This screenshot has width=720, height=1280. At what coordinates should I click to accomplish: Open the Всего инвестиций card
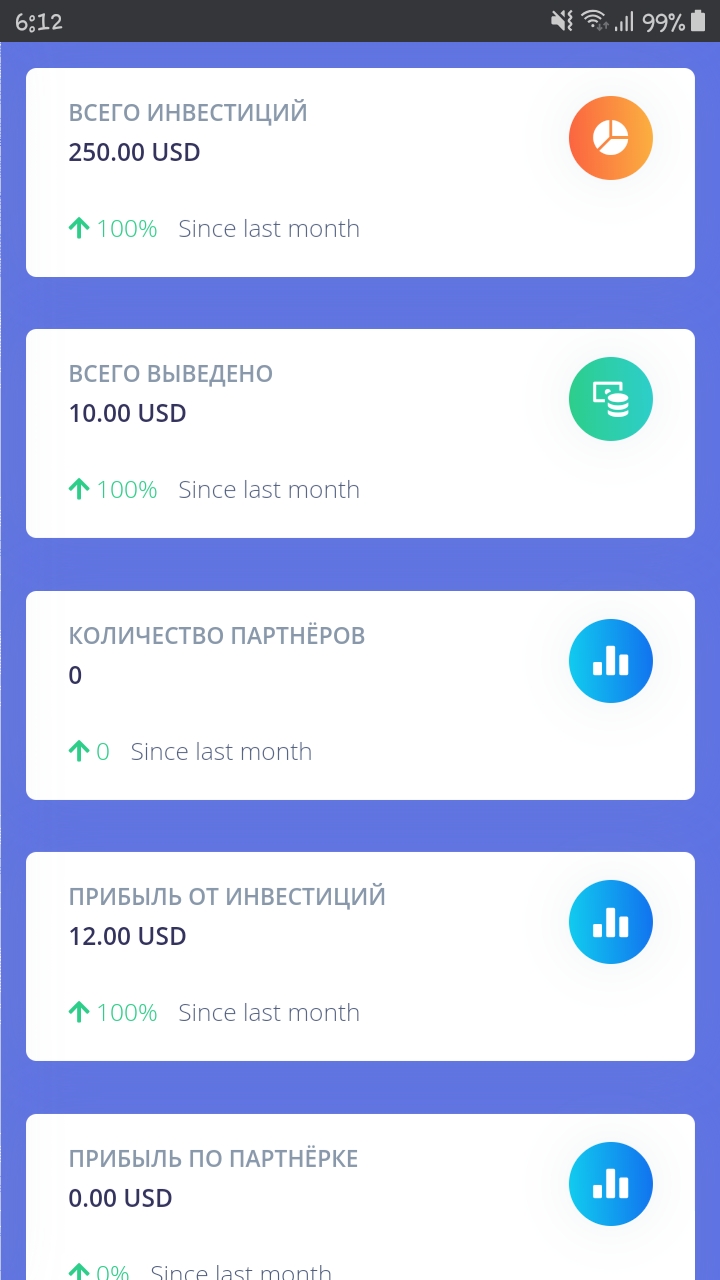tap(360, 172)
